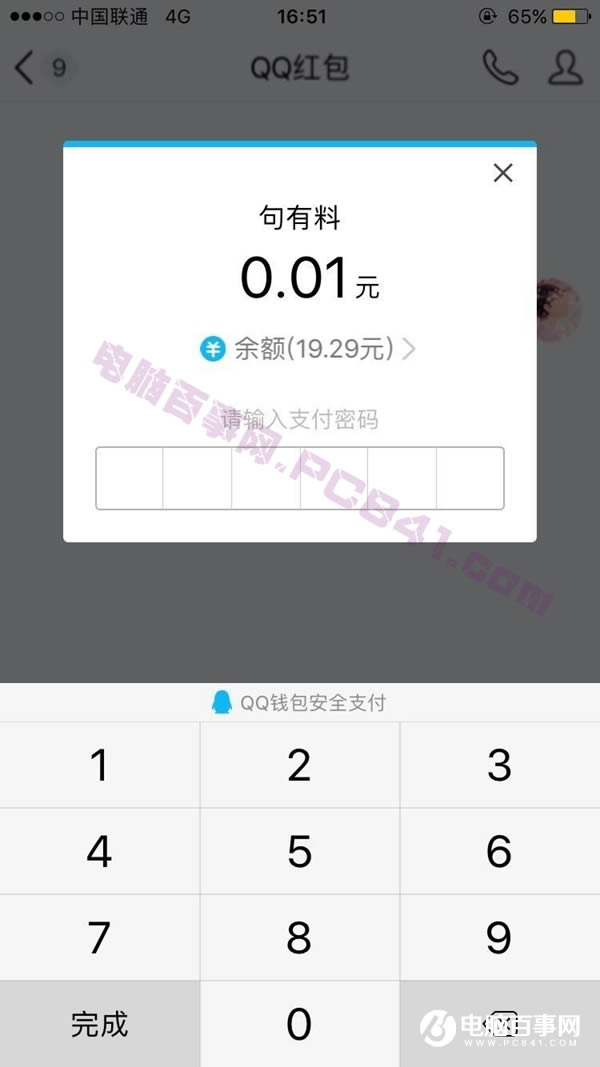Enter digit 8 on the keypad
Viewport: 600px width, 1067px height.
299,937
